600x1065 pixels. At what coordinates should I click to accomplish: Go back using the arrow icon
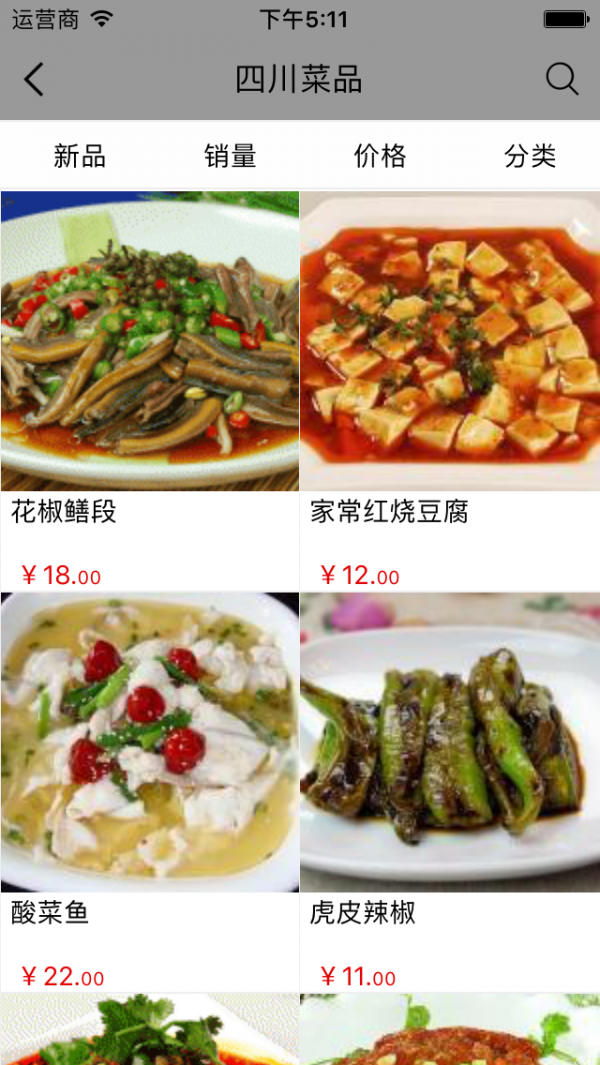34,79
